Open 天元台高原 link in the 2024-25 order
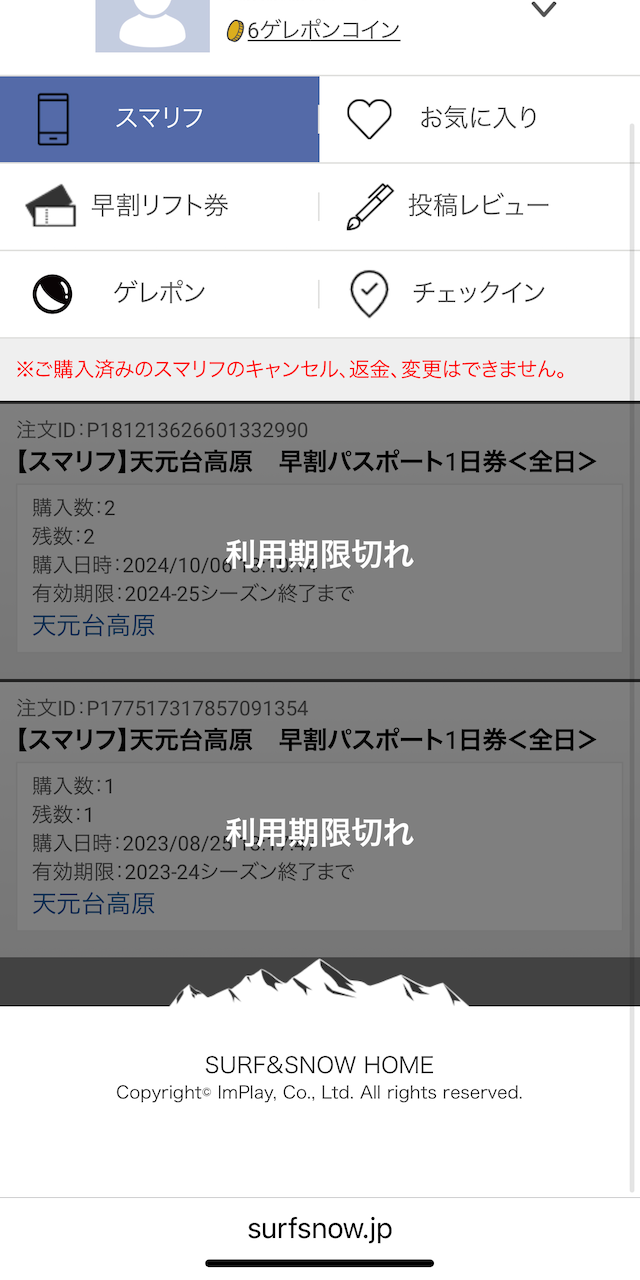This screenshot has height=1280, width=640. pos(93,626)
